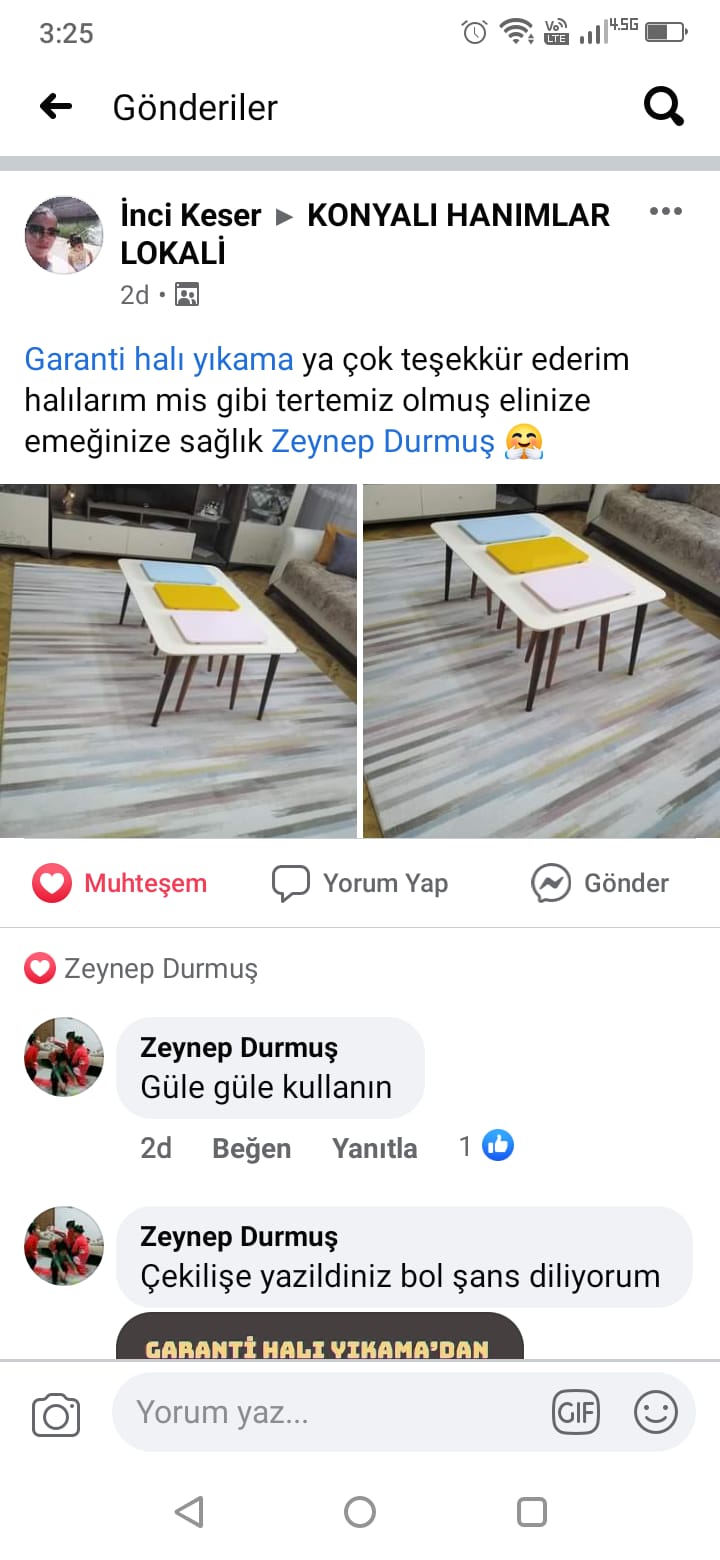Go back using the top arrow

tap(56, 106)
